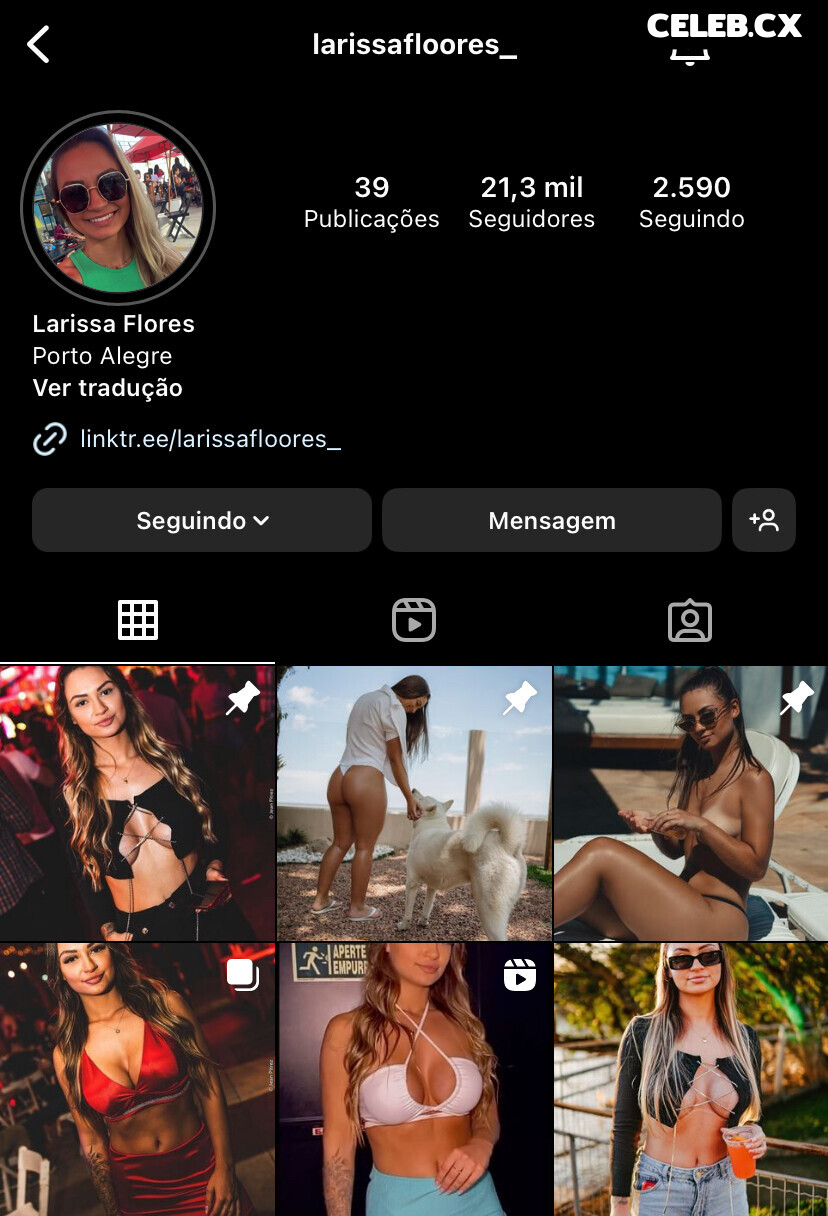Open the carousel post with red outfit
This screenshot has height=1216, width=828.
pyautogui.click(x=137, y=1080)
